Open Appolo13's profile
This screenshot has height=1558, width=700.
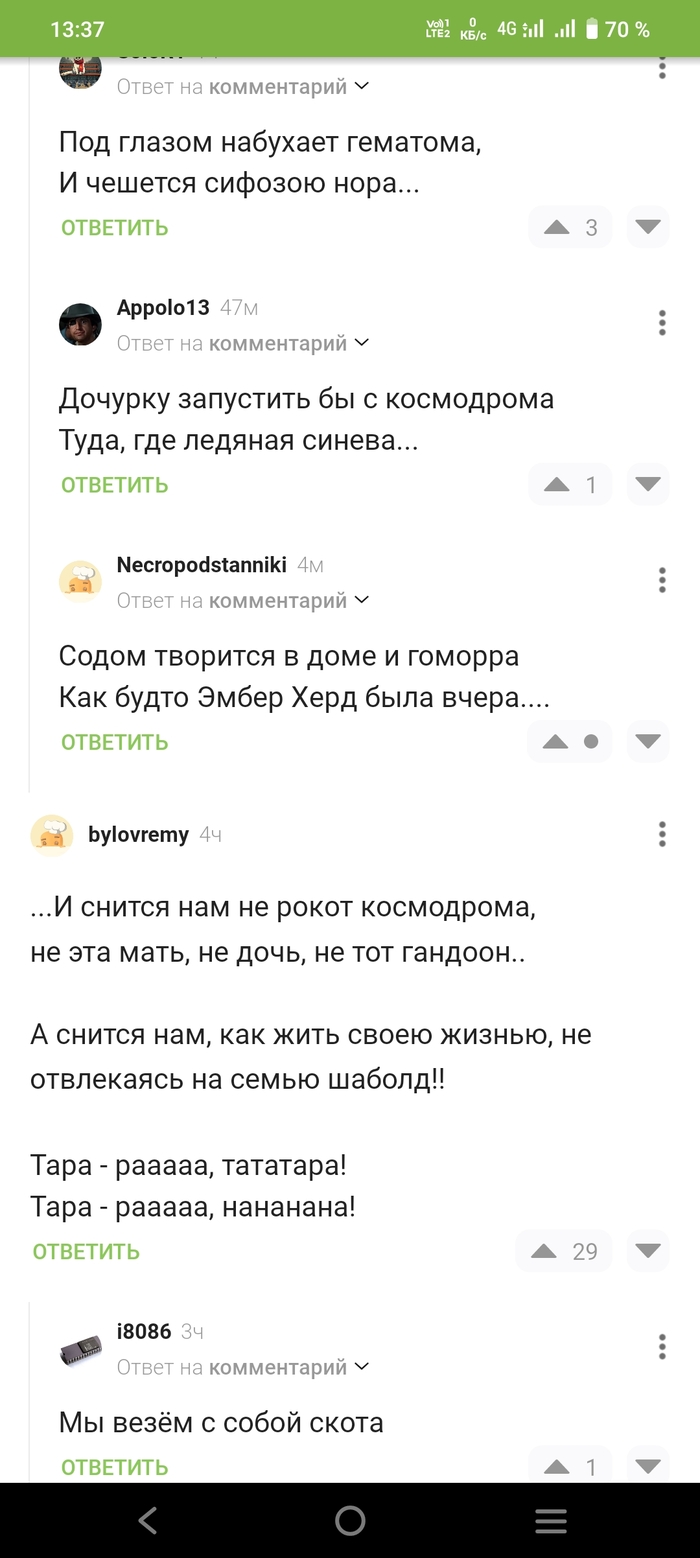click(163, 308)
